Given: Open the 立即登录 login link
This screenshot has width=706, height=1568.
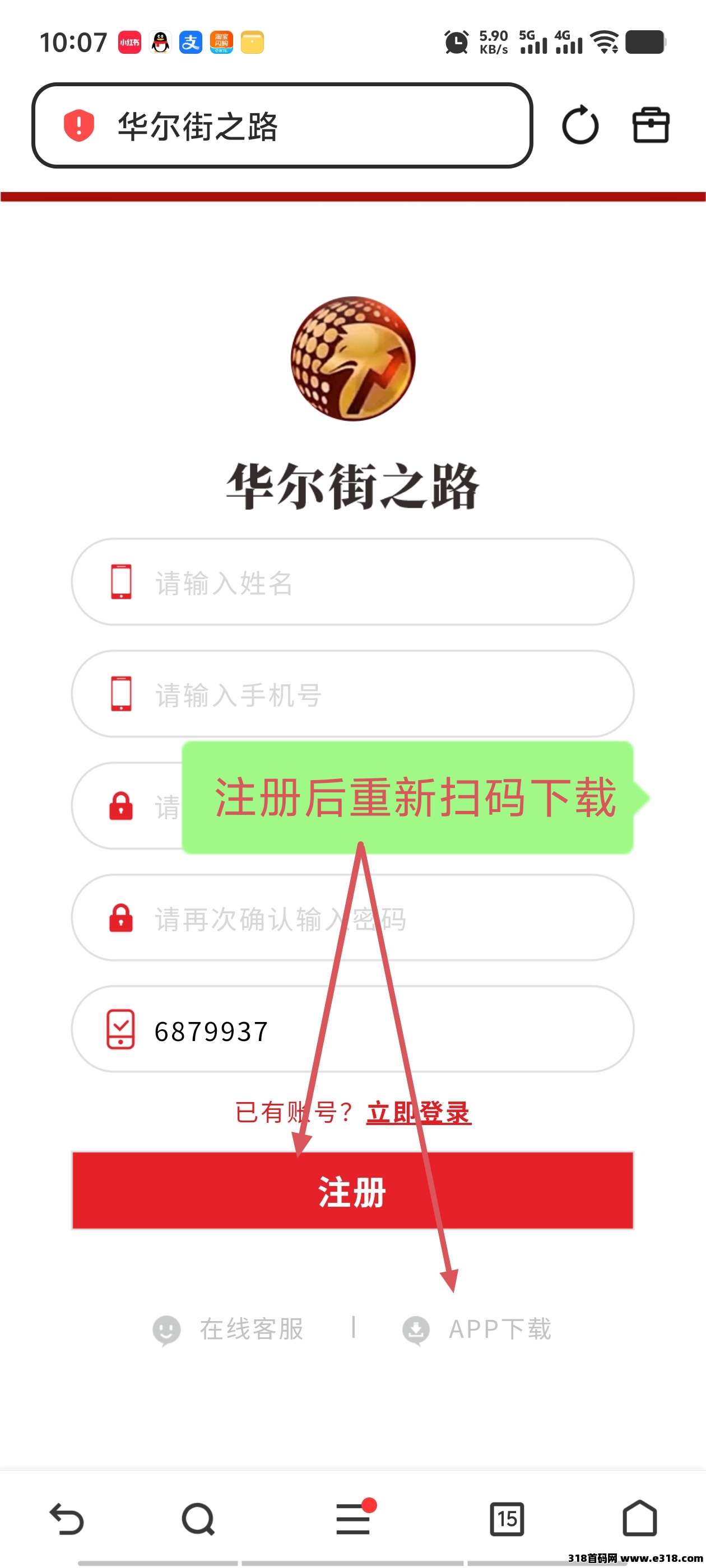Looking at the screenshot, I should tap(419, 1113).
